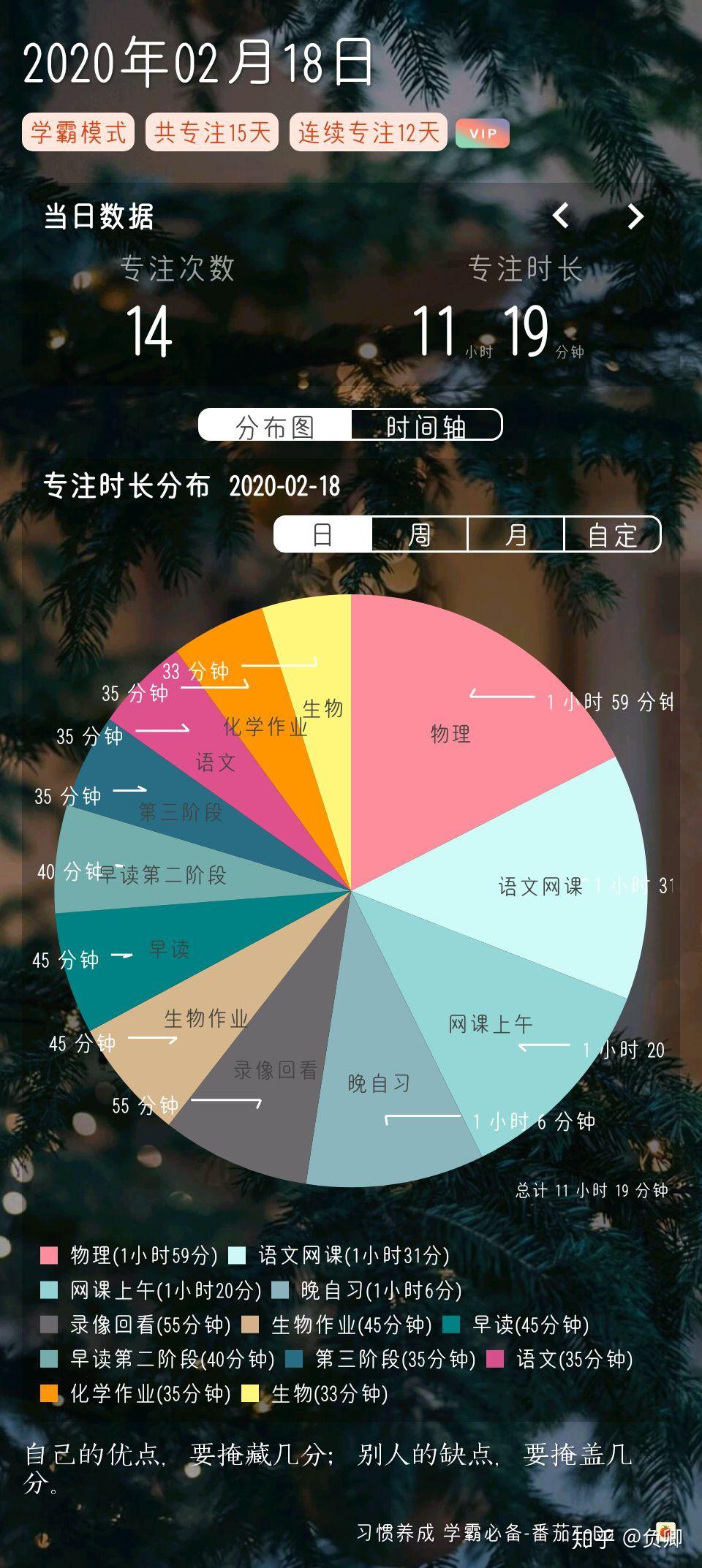This screenshot has height=1568, width=702.
Task: Show the 日 focus distribution
Action: tap(323, 534)
